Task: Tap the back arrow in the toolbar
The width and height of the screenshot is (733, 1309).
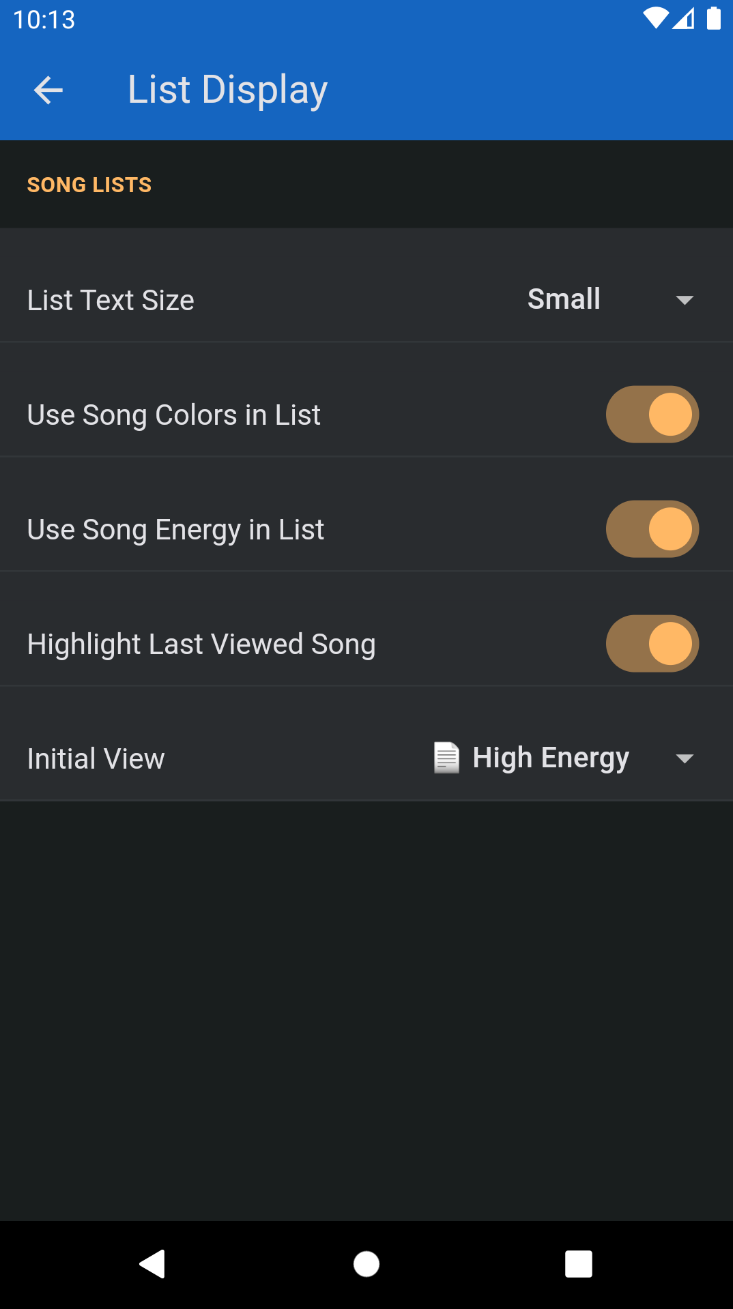Action: click(47, 90)
